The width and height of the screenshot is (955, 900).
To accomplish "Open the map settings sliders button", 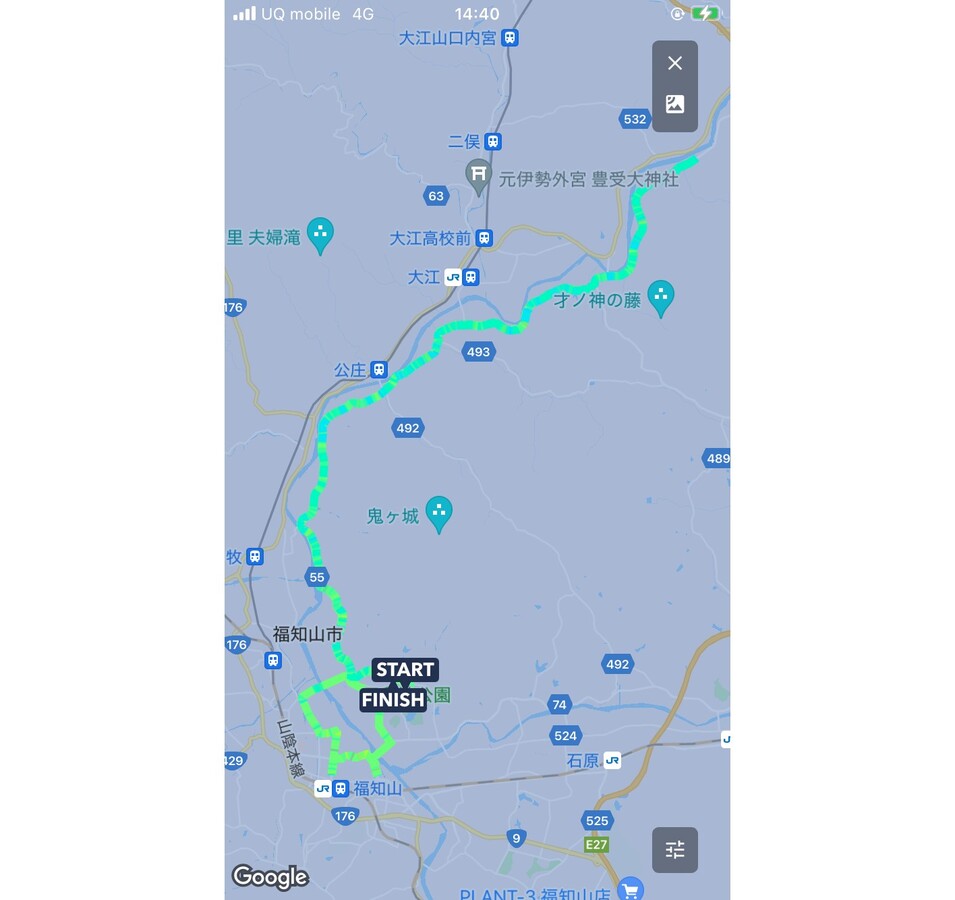I will [675, 850].
